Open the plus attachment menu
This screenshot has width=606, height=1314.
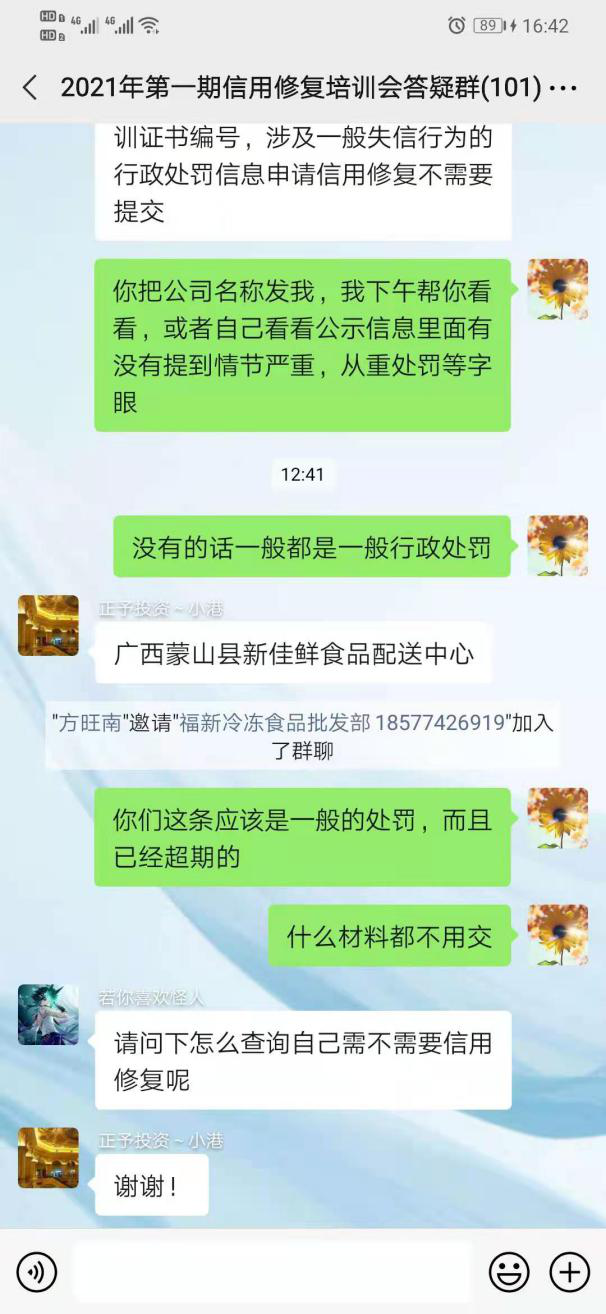(570, 1272)
